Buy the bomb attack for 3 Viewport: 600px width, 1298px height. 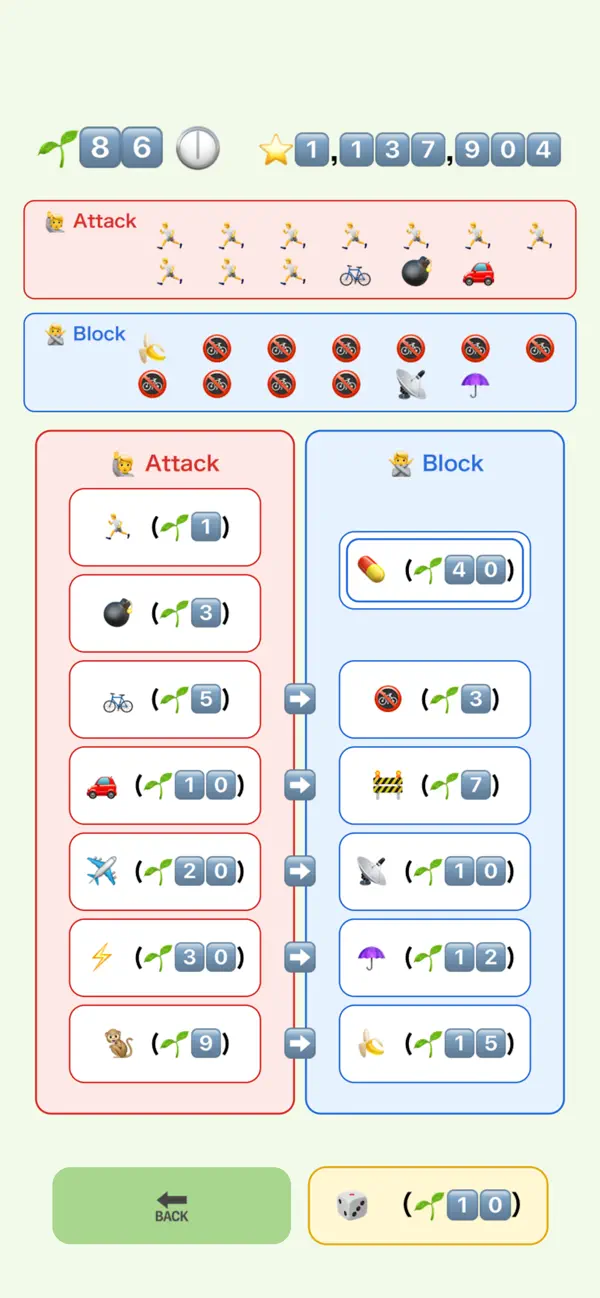pos(165,613)
